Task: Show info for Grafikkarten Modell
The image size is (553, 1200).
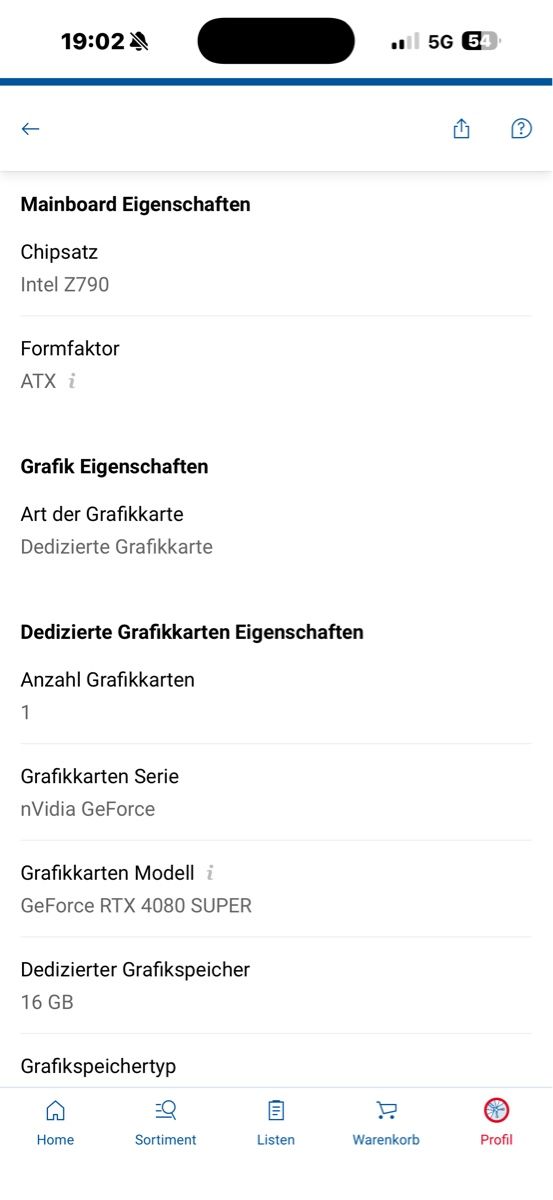Action: click(x=210, y=873)
